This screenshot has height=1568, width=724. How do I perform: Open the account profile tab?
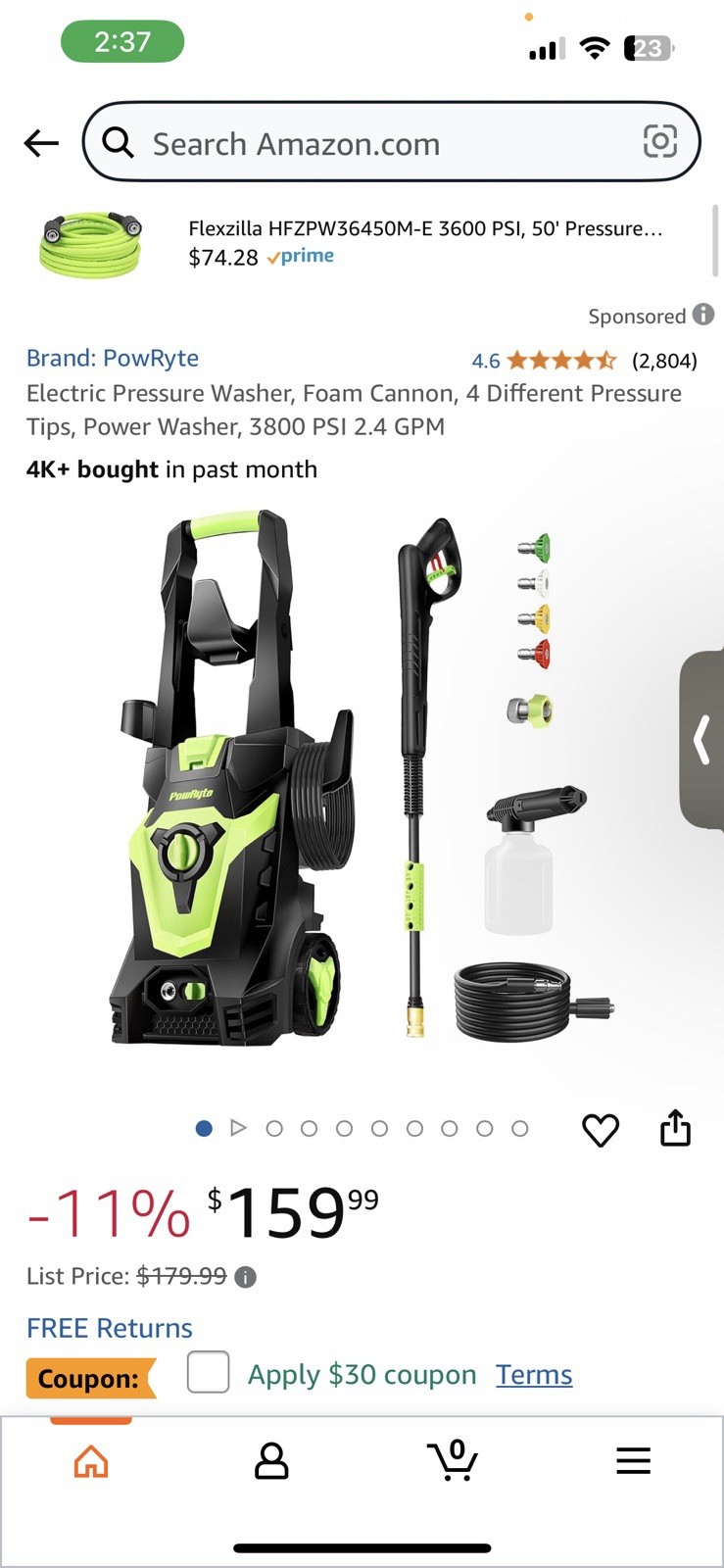(271, 1461)
